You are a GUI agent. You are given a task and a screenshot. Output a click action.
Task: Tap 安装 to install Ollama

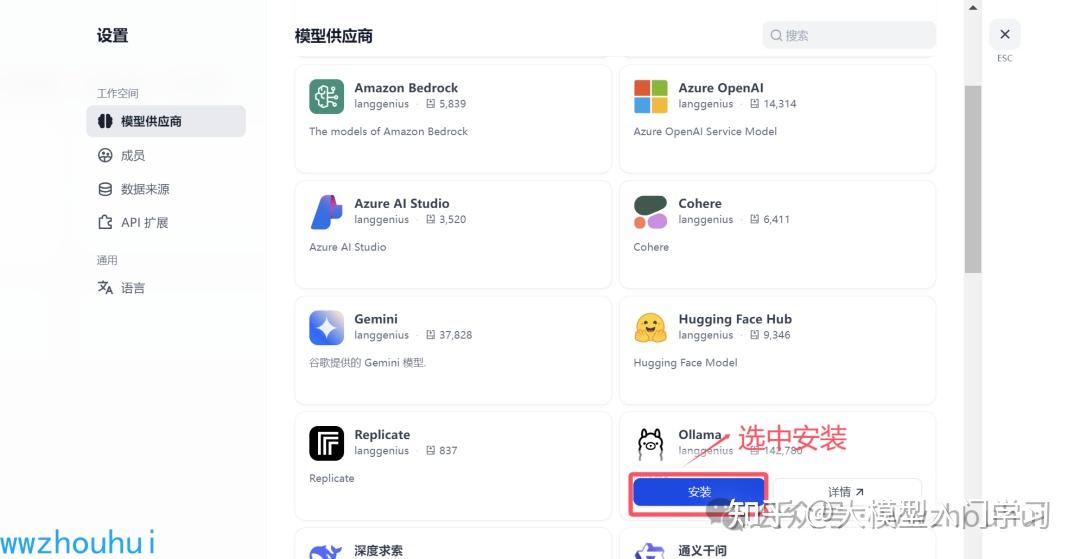(699, 492)
